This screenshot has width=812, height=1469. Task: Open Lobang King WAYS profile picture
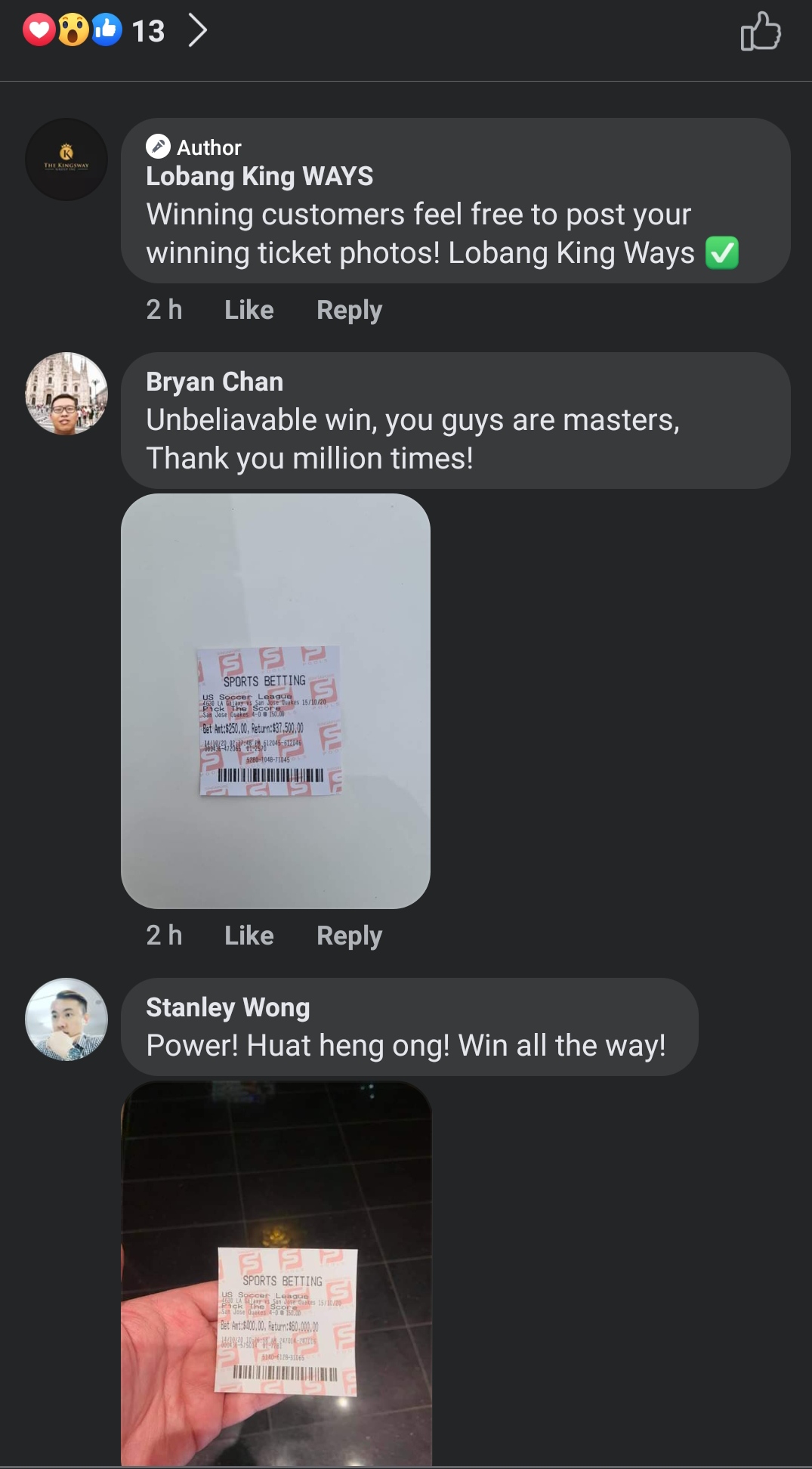[66, 159]
